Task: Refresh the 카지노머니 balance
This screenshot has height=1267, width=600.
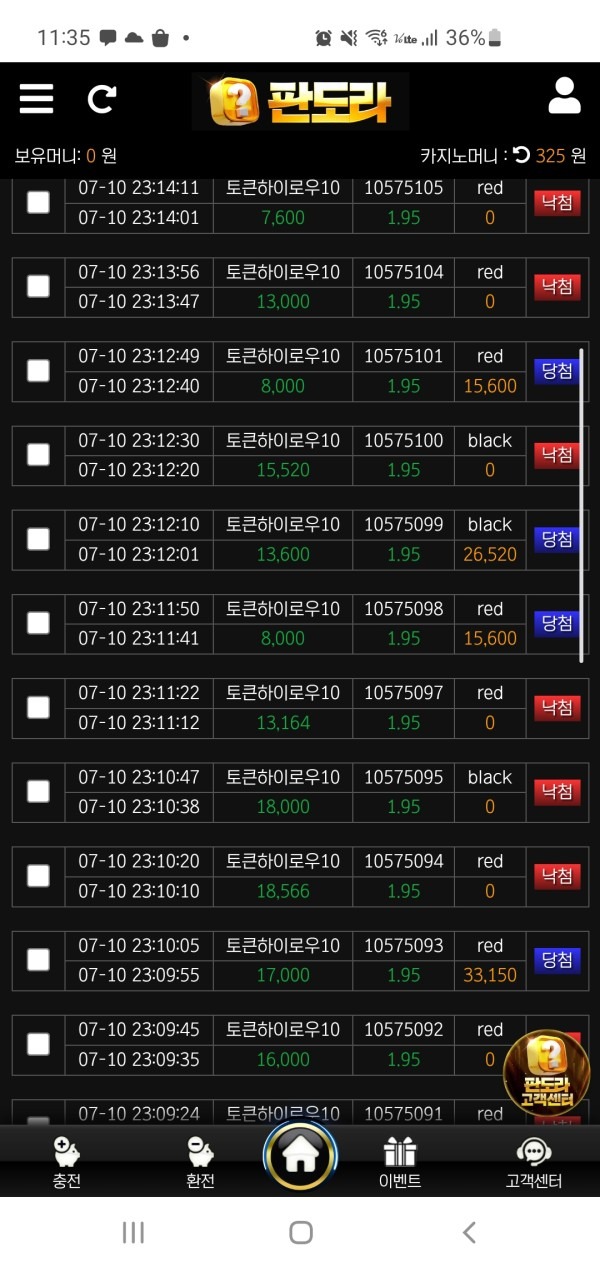Action: click(521, 155)
